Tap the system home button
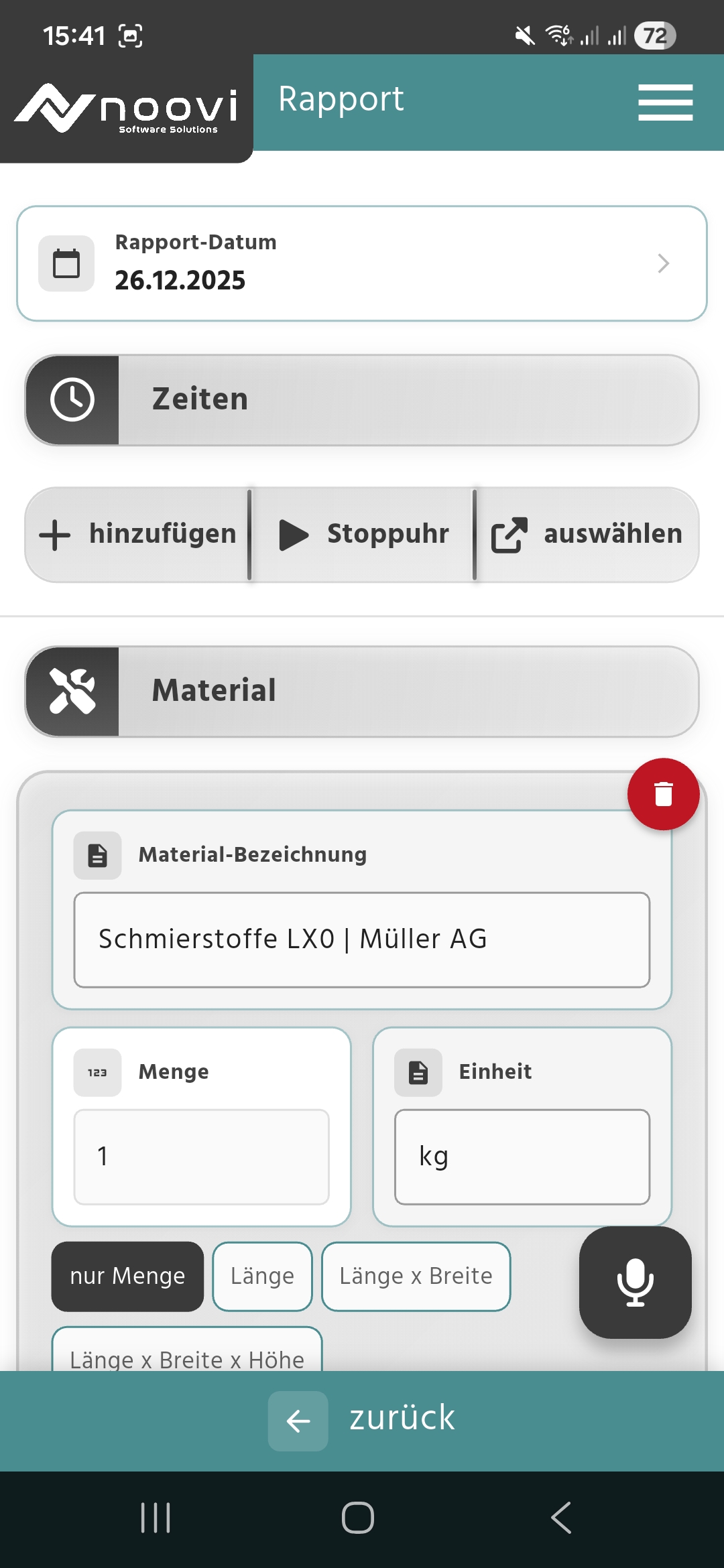This screenshot has height=1568, width=724. (x=358, y=1518)
